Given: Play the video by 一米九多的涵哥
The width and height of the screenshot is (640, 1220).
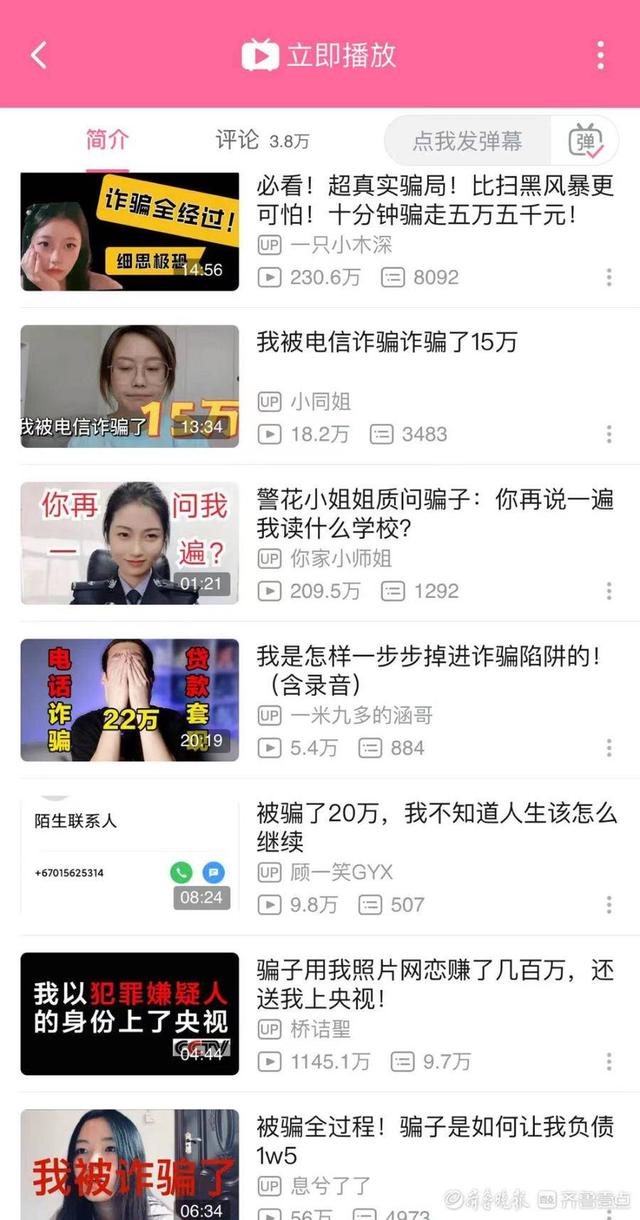Looking at the screenshot, I should (130, 700).
